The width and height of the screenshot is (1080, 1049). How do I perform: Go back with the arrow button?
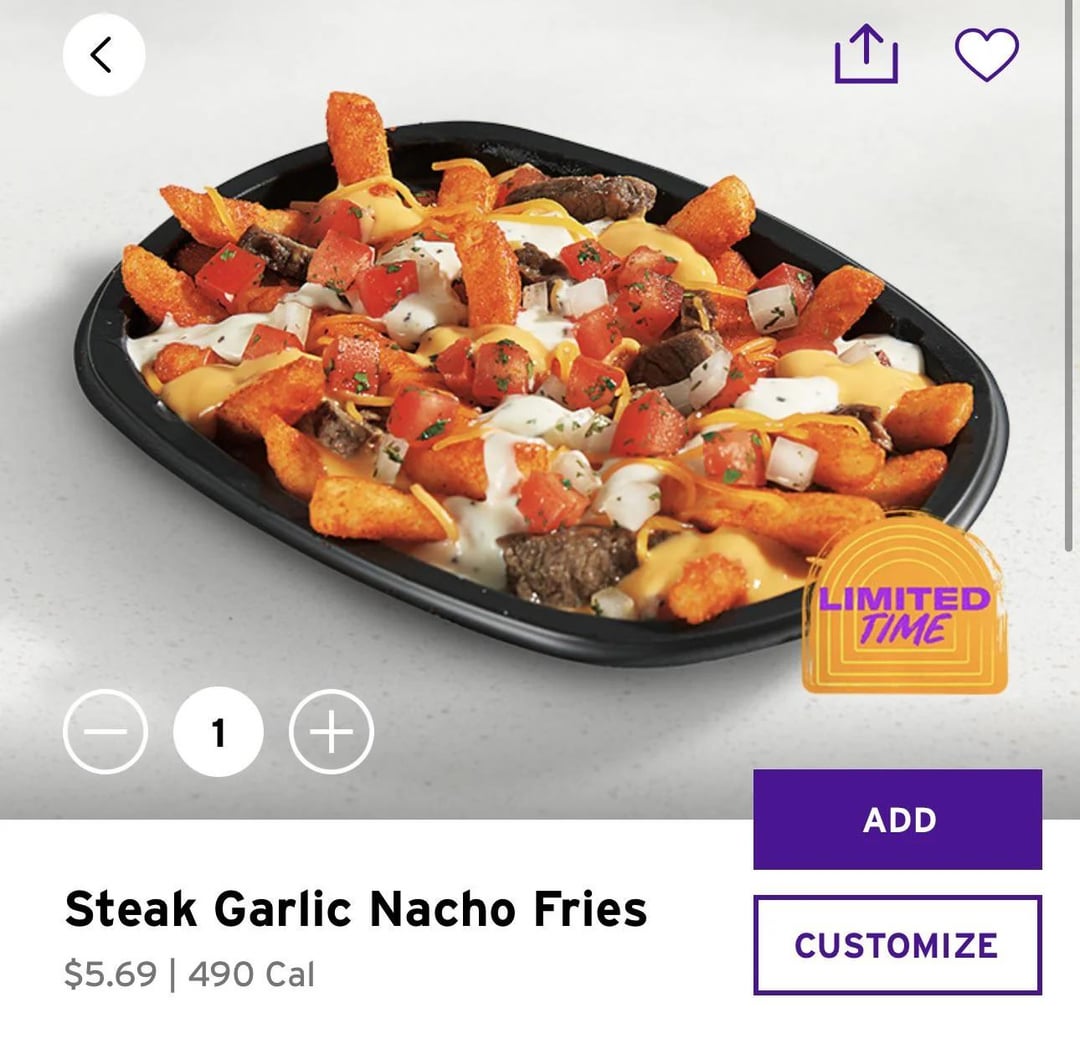pos(103,55)
